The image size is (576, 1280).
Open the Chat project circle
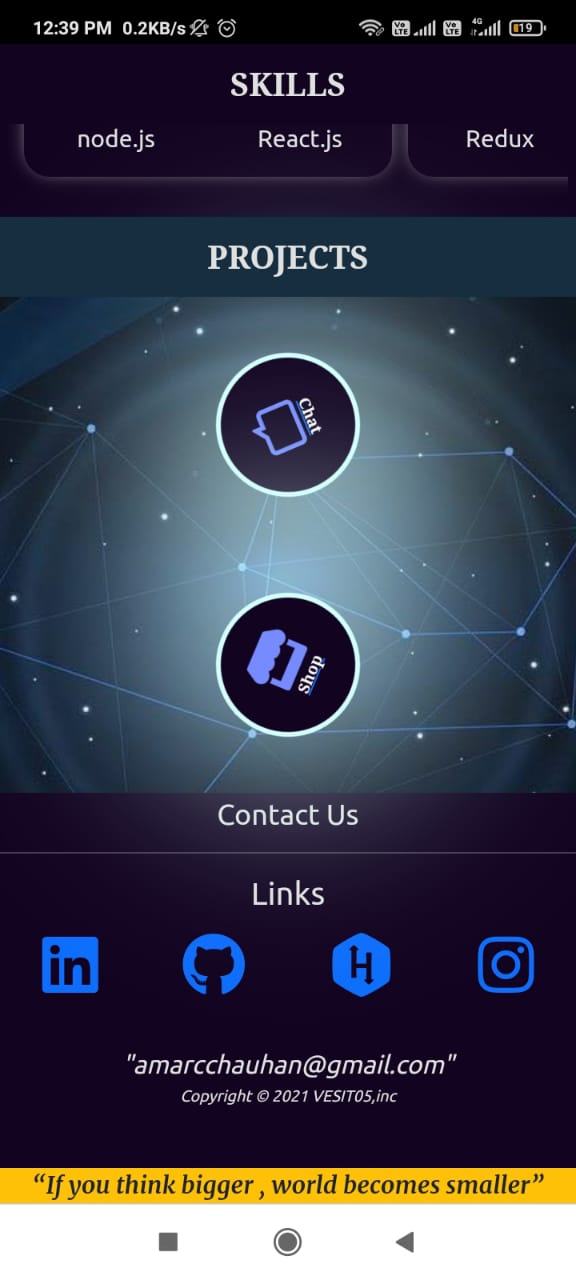[288, 424]
